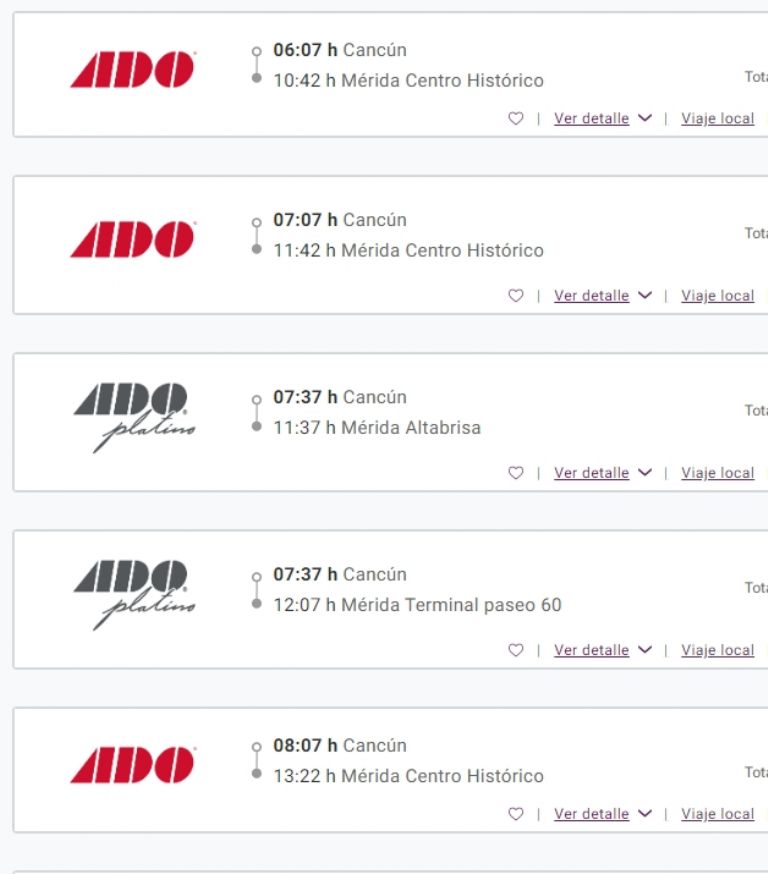Image resolution: width=768 pixels, height=874 pixels.
Task: Open Viaje local link on 06:07 h trip
Action: 717,118
